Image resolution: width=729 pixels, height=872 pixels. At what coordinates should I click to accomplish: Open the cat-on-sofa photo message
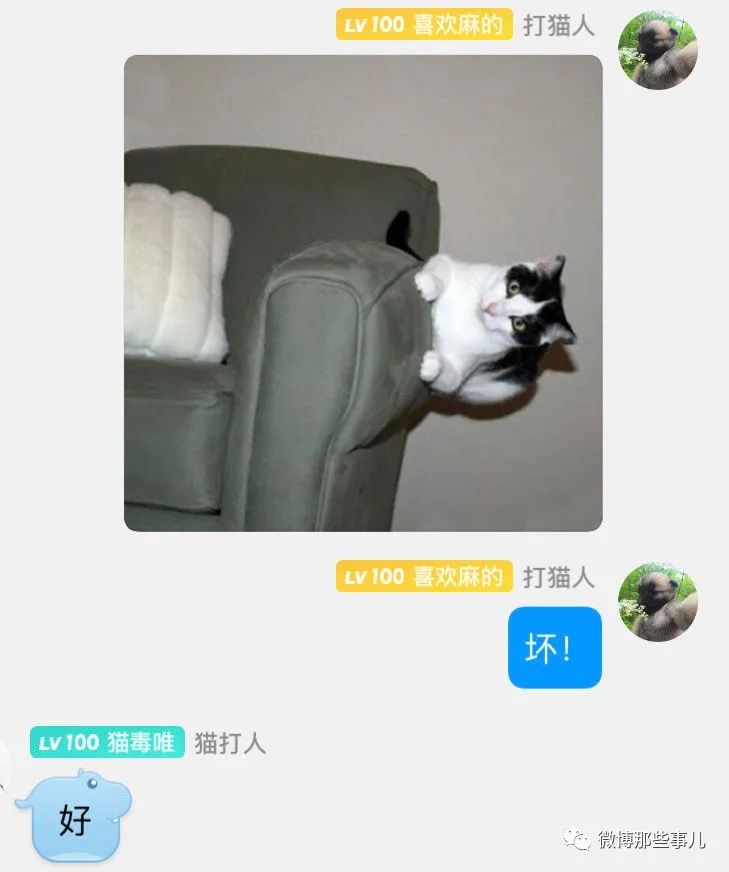point(363,293)
